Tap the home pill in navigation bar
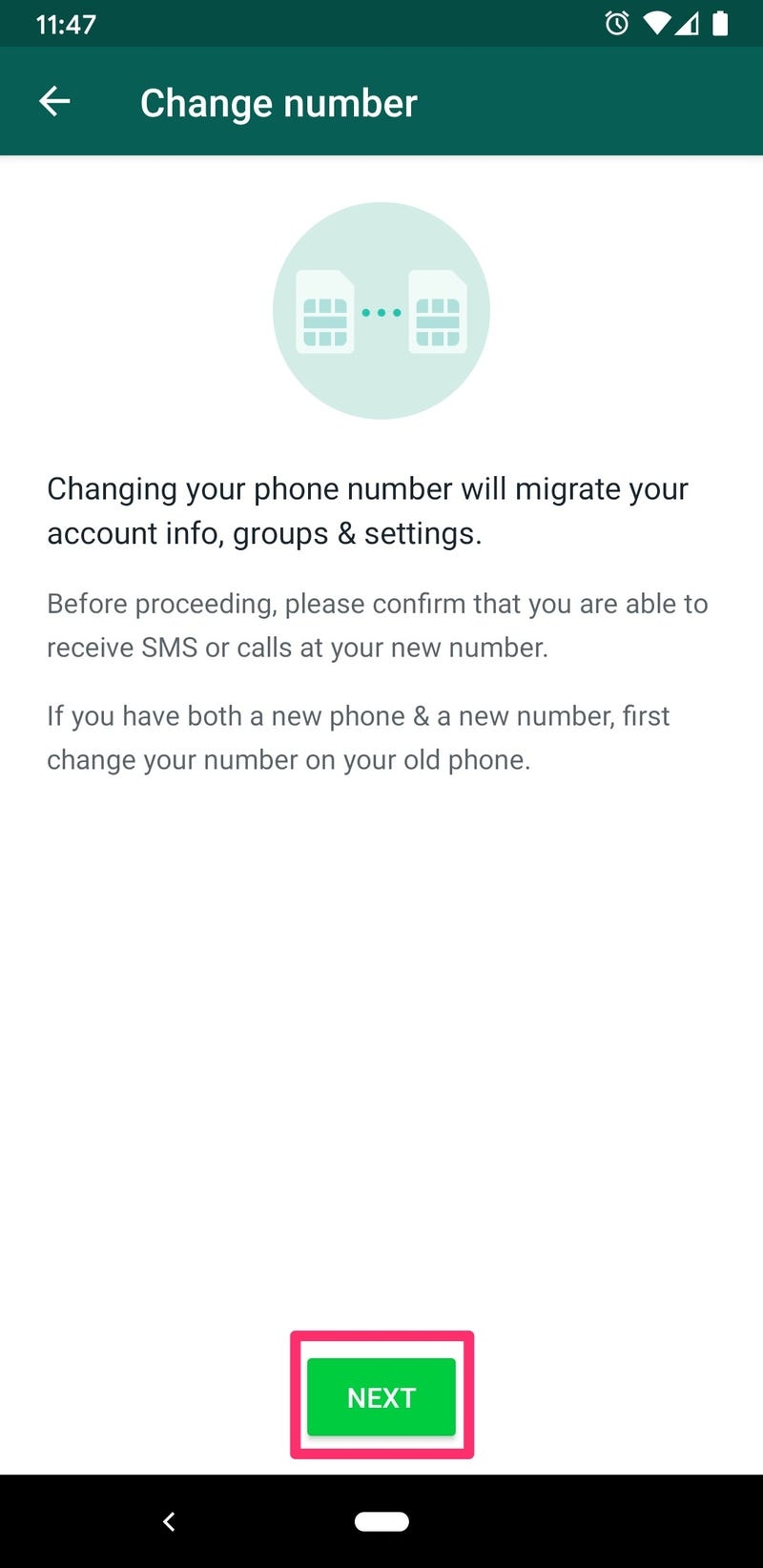Viewport: 763px width, 1568px height. tap(381, 1521)
